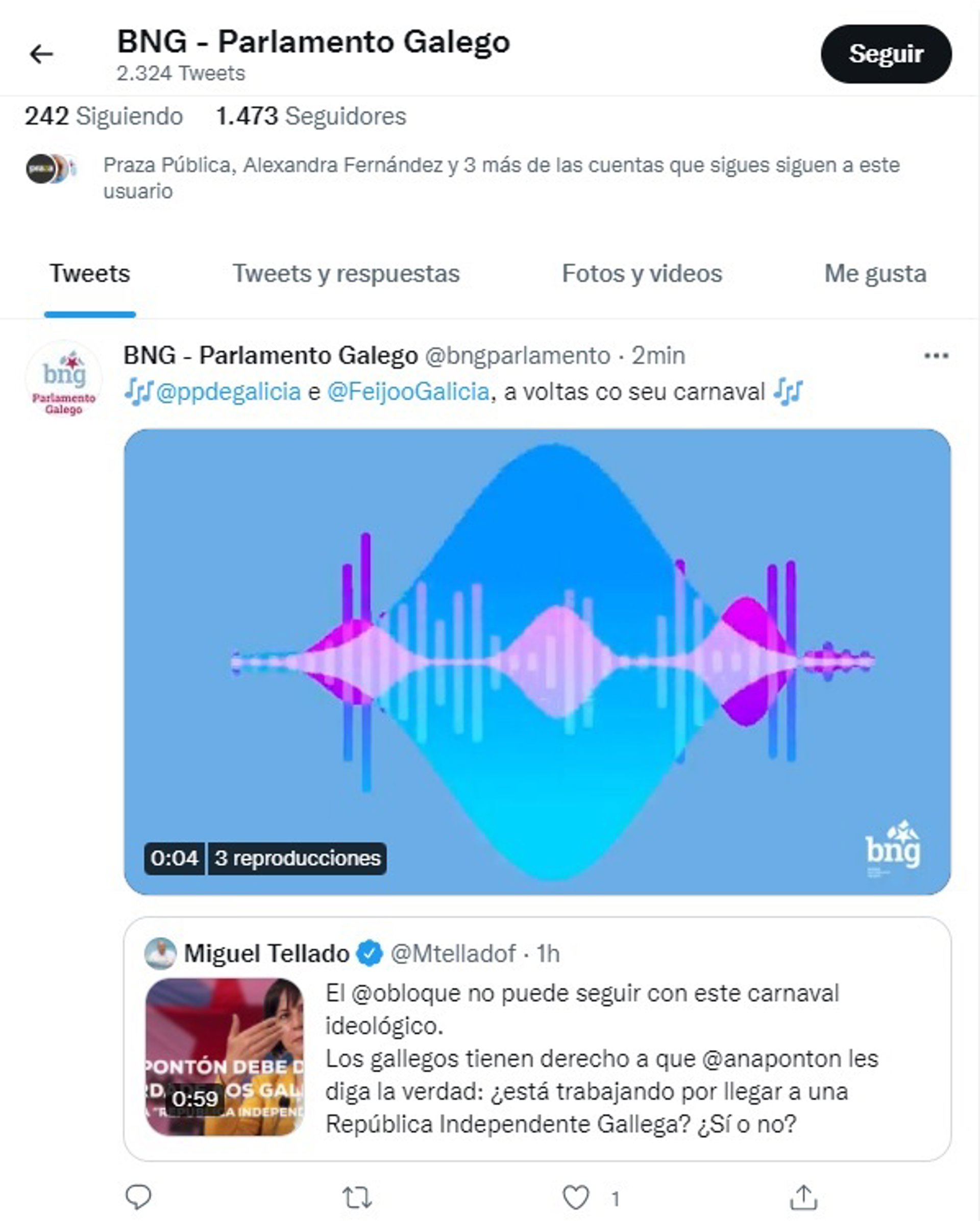The width and height of the screenshot is (980, 1221).
Task: Go back with the arrow icon
Action: 41,55
